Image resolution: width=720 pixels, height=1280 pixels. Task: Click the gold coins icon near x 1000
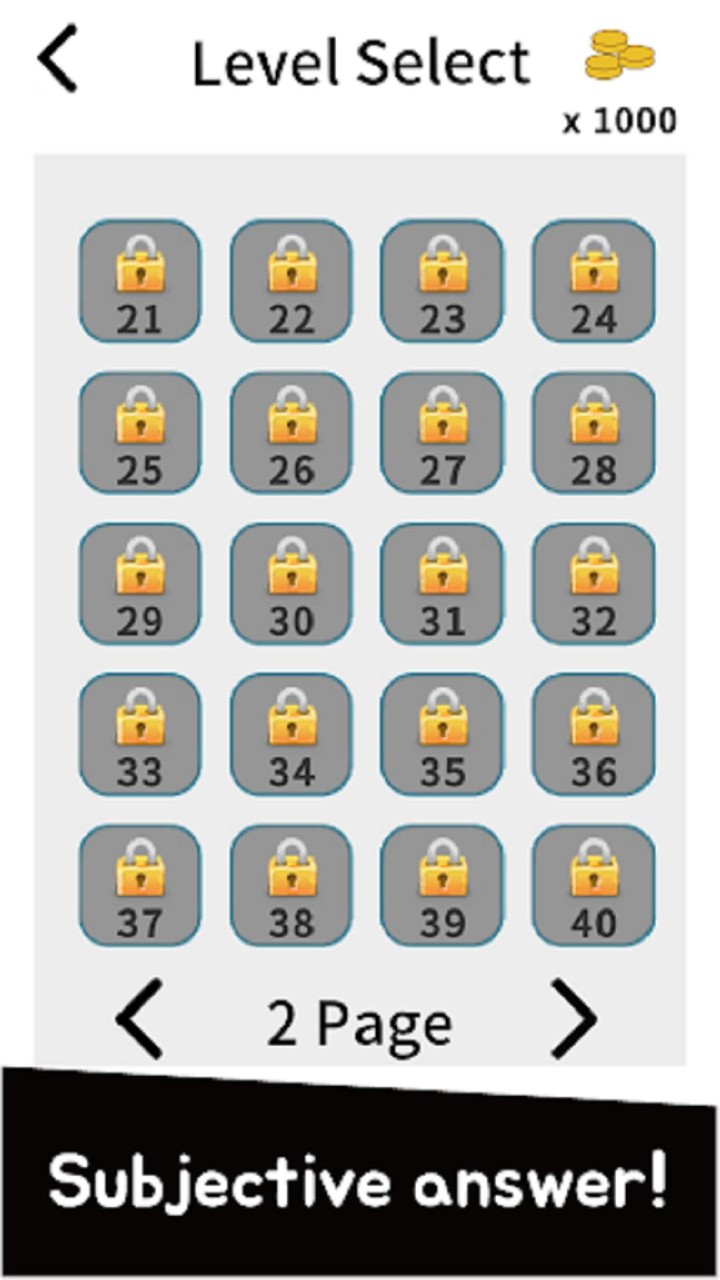(x=620, y=55)
